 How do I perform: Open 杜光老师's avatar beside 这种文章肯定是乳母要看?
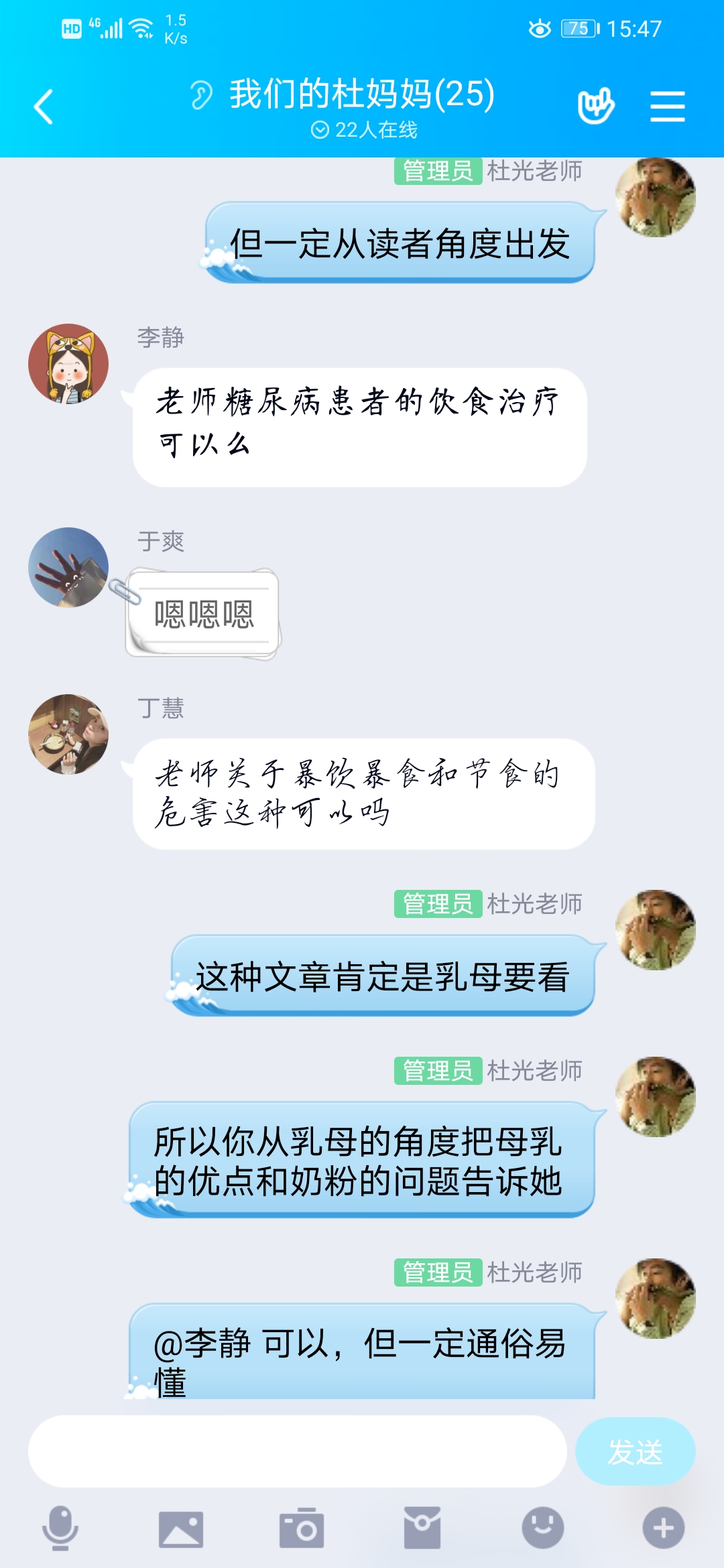point(655,930)
